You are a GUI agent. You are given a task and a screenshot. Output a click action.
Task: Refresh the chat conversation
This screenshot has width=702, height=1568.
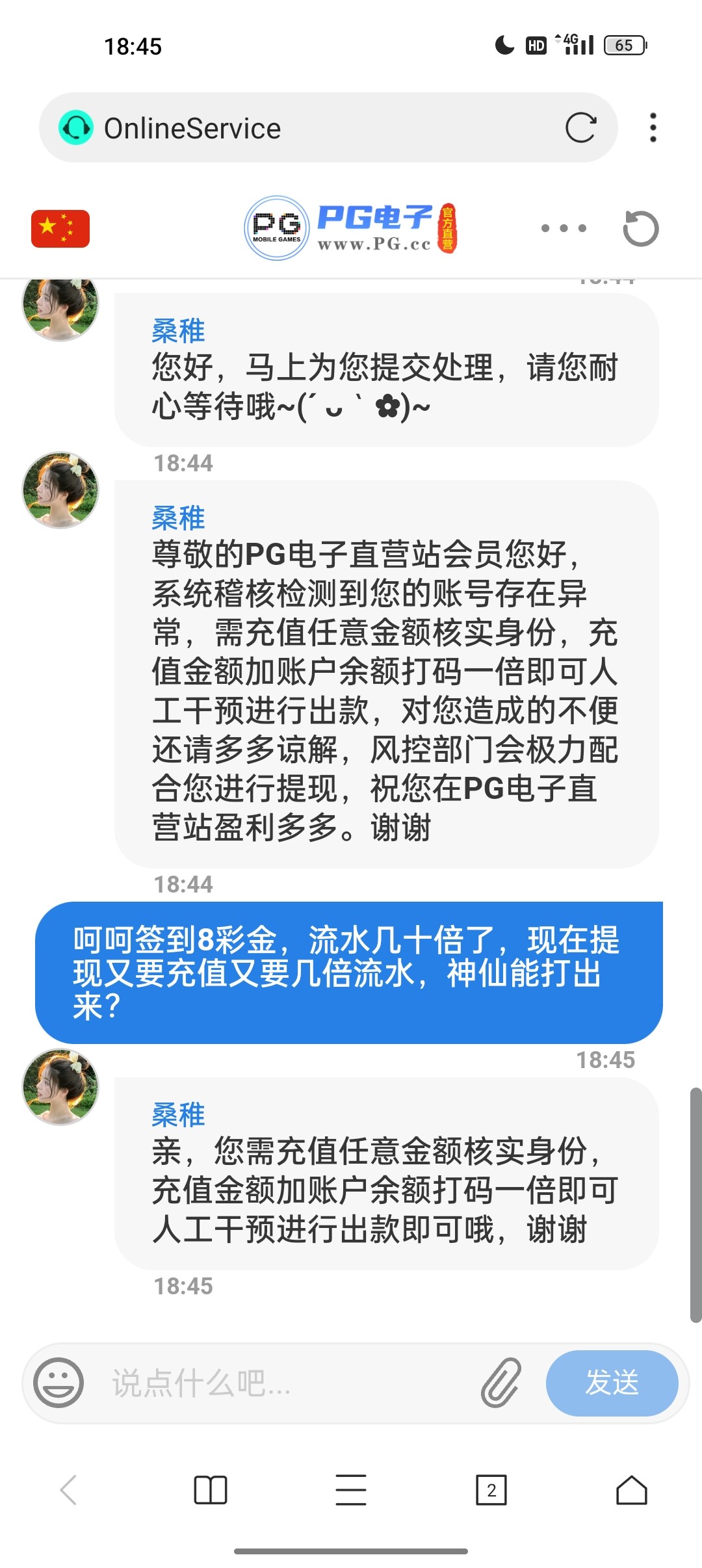(640, 229)
